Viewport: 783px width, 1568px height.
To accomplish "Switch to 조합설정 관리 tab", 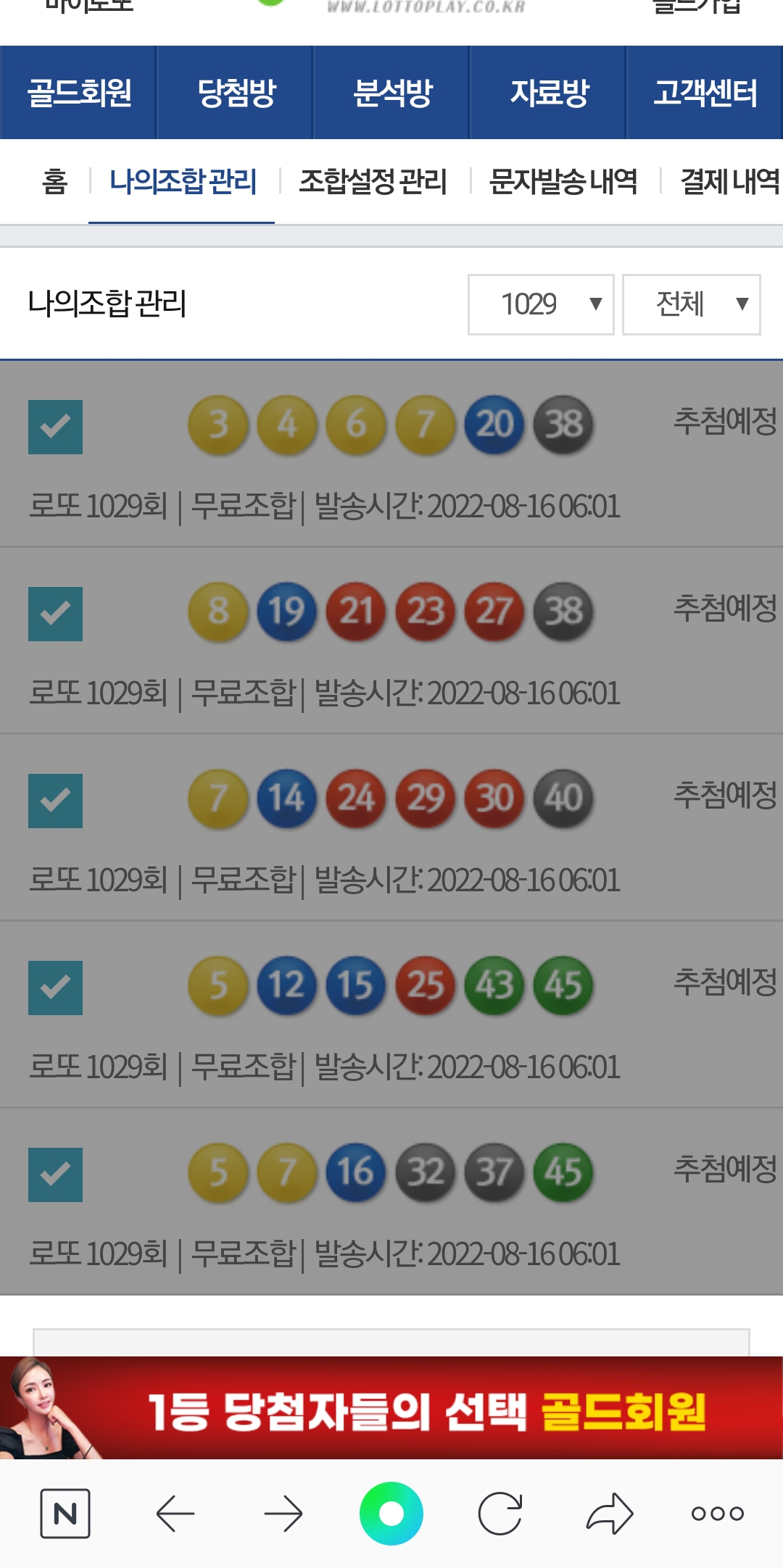I will tap(373, 181).
